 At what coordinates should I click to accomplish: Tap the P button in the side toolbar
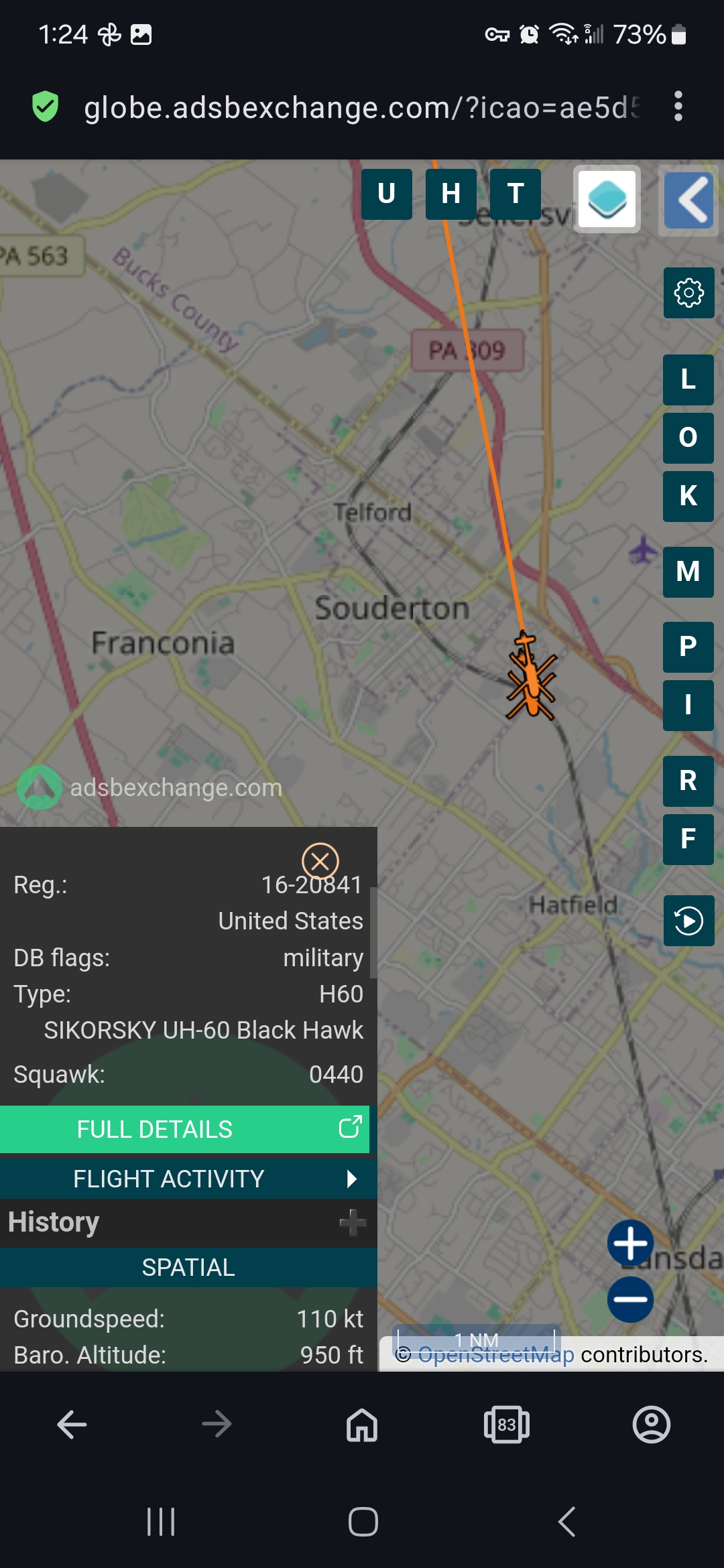688,647
